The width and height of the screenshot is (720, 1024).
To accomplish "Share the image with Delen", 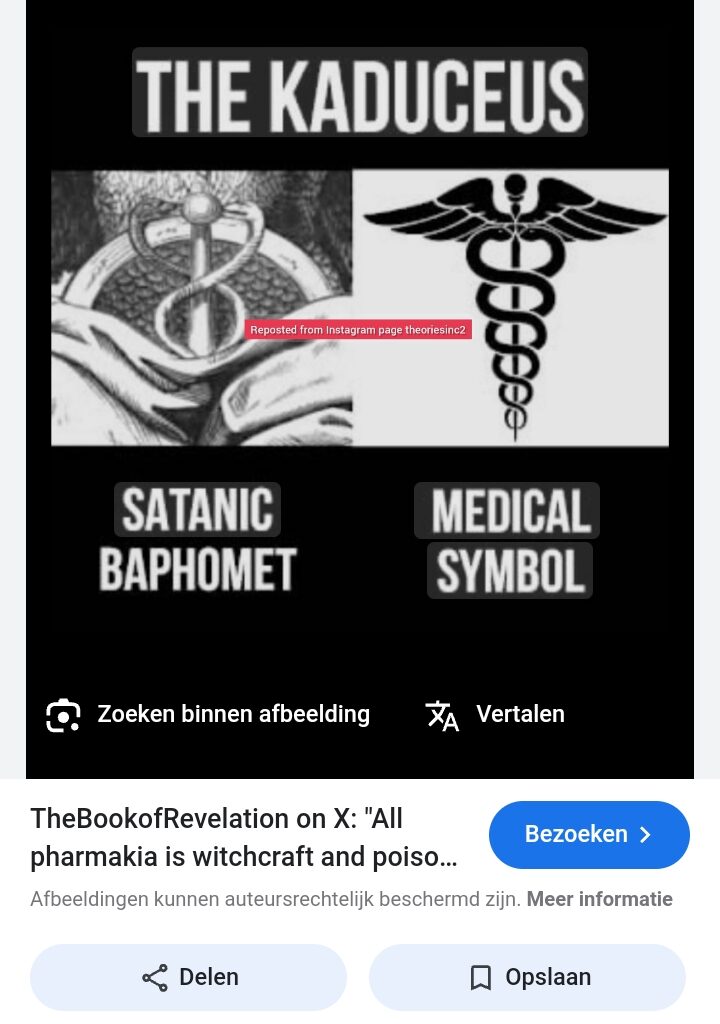I will point(188,977).
